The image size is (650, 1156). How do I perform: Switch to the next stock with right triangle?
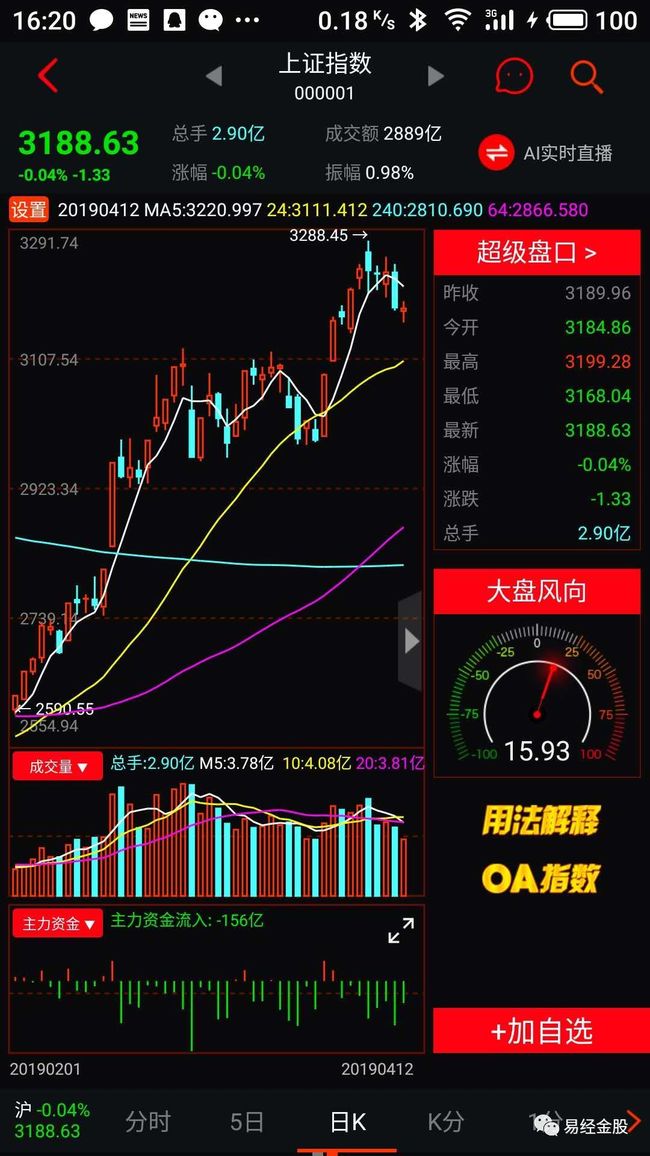click(x=436, y=75)
